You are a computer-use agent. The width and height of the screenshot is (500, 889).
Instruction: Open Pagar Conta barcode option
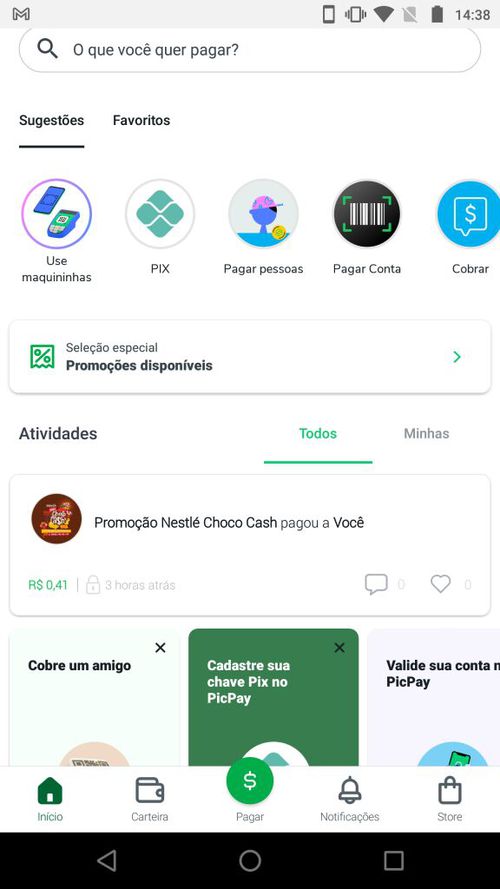tap(367, 228)
